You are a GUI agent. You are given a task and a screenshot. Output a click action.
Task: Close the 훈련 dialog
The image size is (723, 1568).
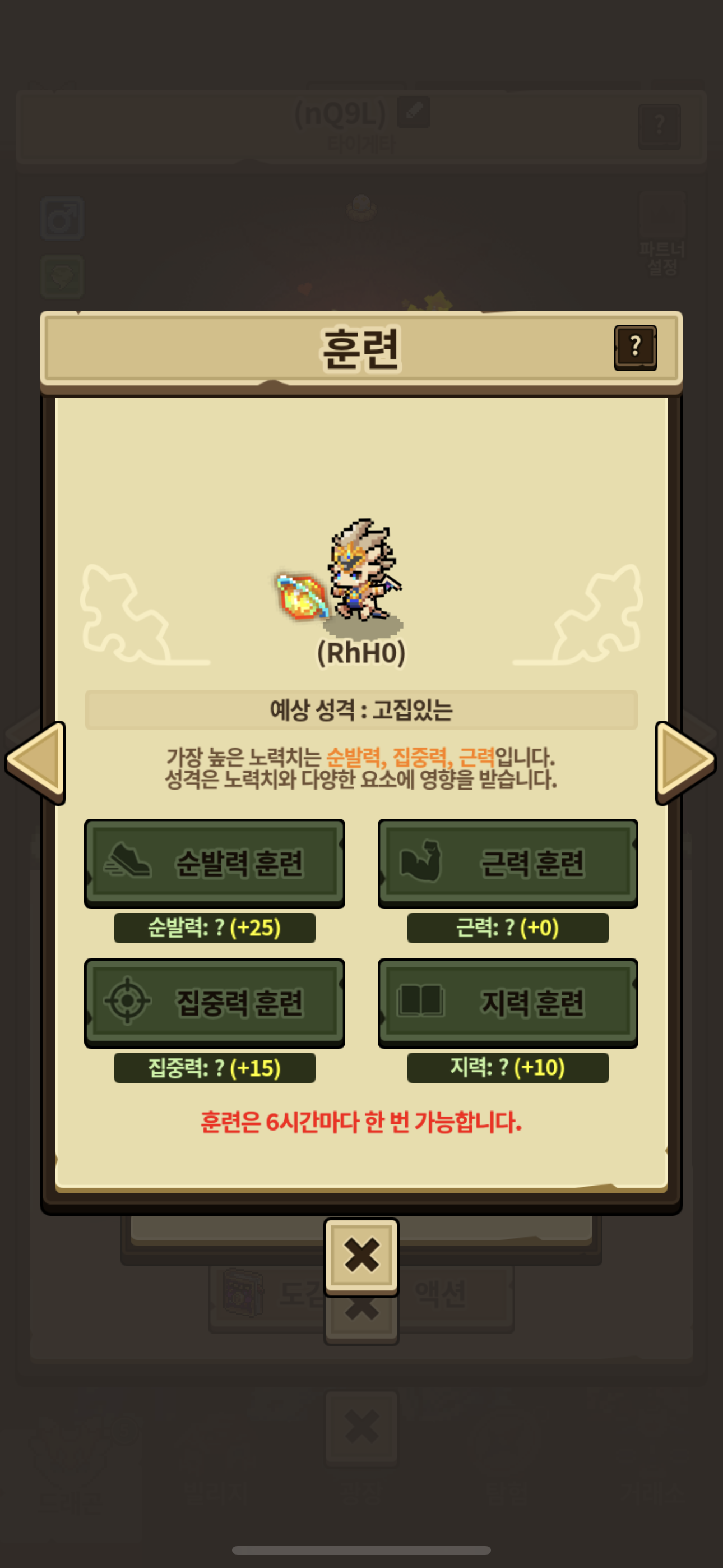click(361, 1255)
